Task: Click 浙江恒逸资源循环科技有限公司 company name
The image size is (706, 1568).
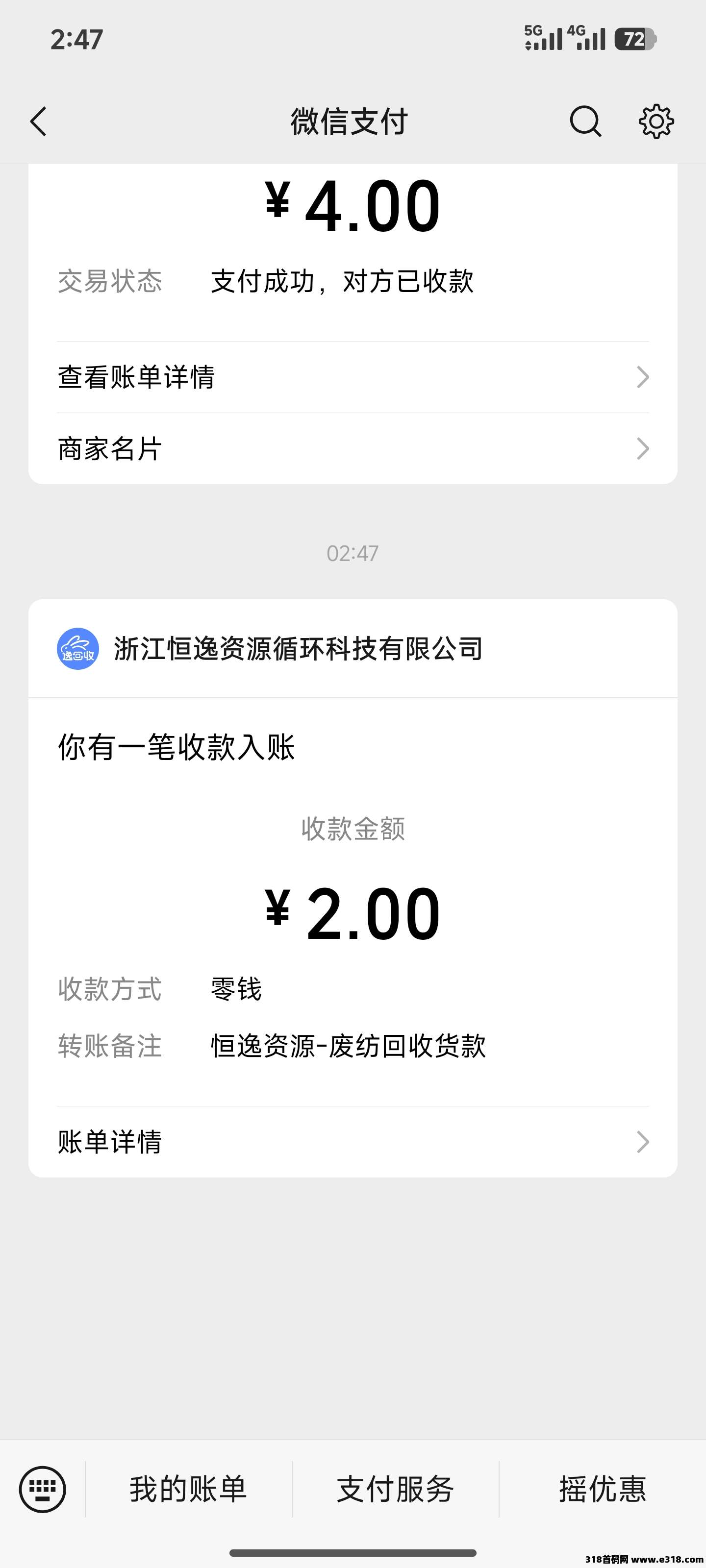Action: point(297,649)
